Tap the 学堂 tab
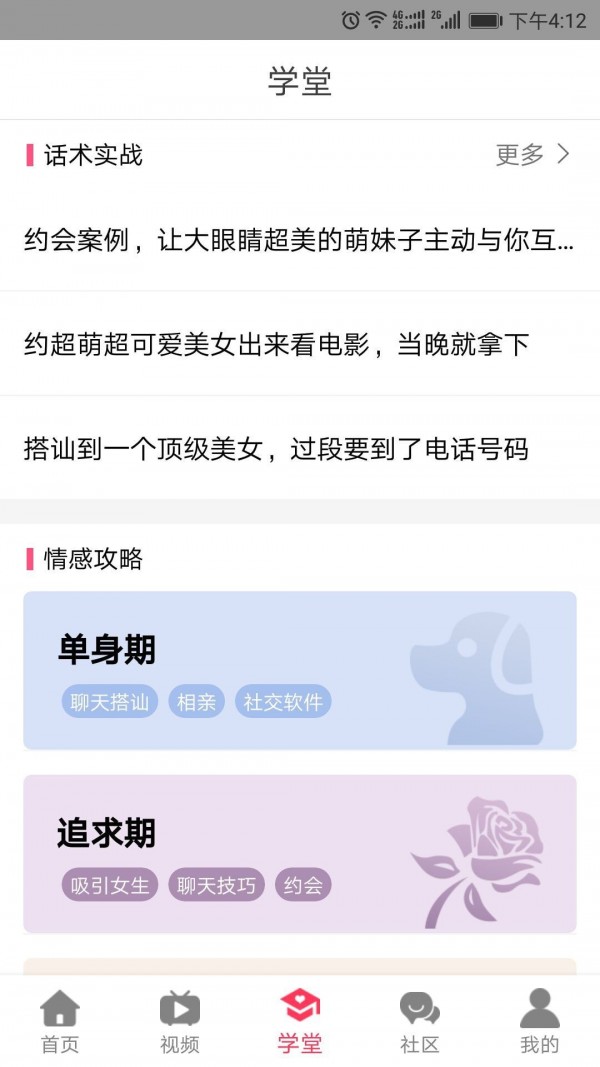The height and width of the screenshot is (1067, 600). coord(300,1021)
